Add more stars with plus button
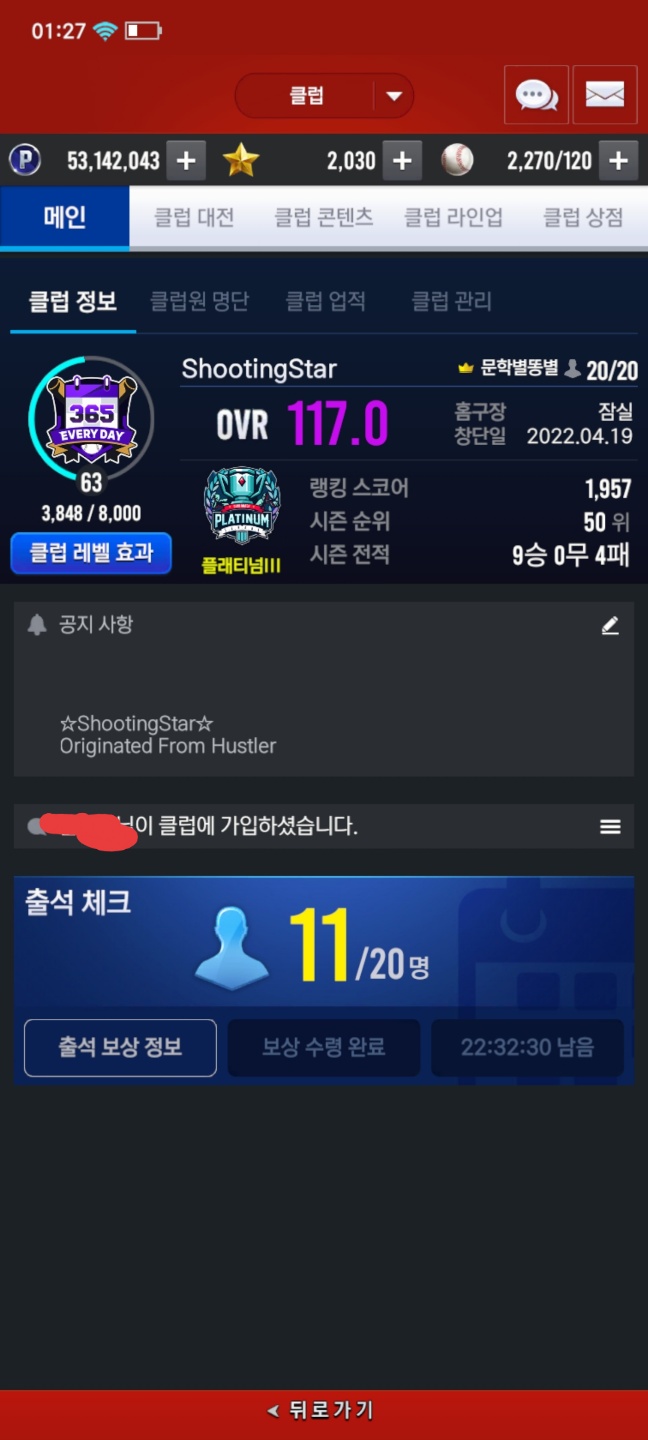This screenshot has height=1440, width=648. coord(401,160)
